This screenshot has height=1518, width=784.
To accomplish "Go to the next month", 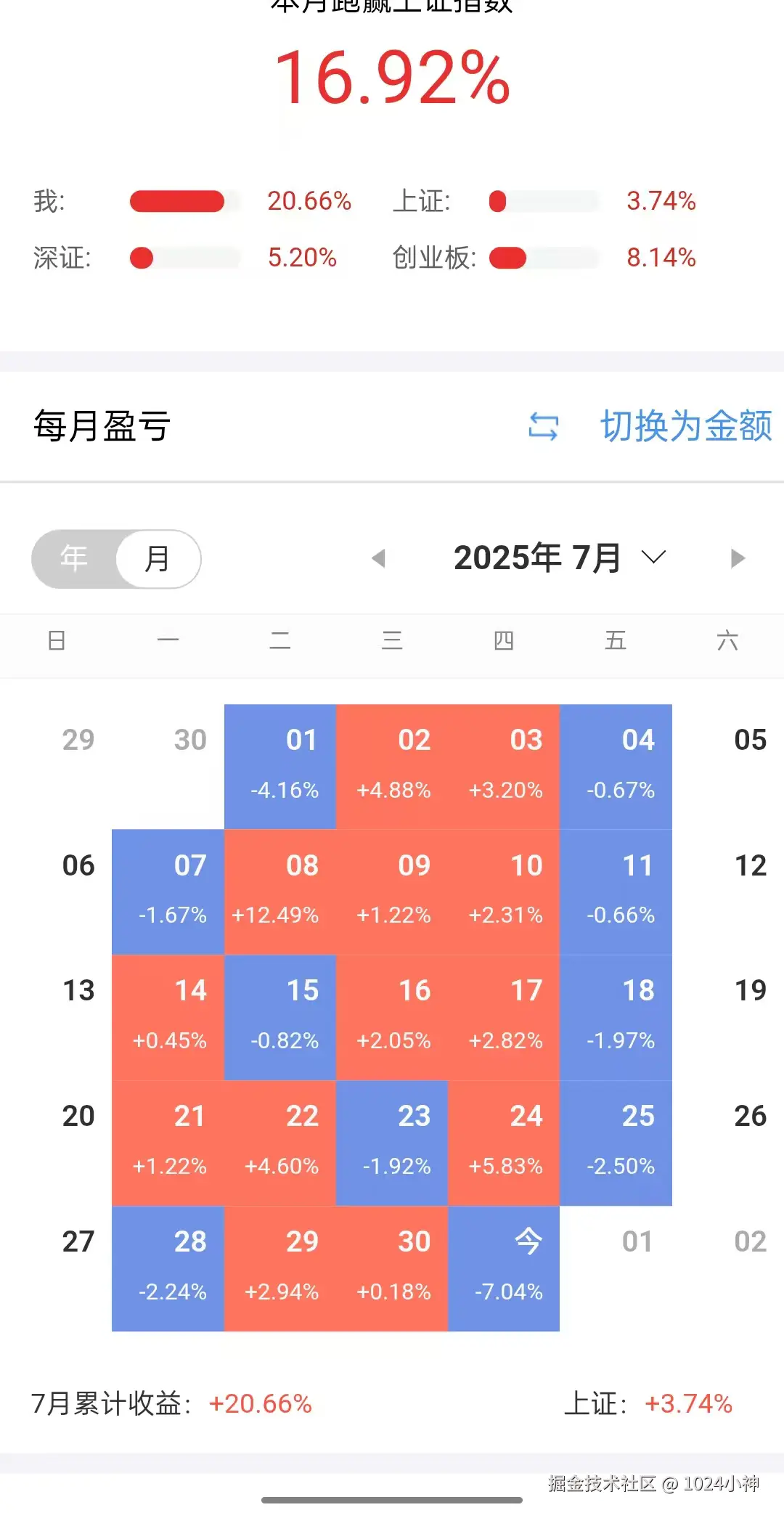I will tap(738, 558).
